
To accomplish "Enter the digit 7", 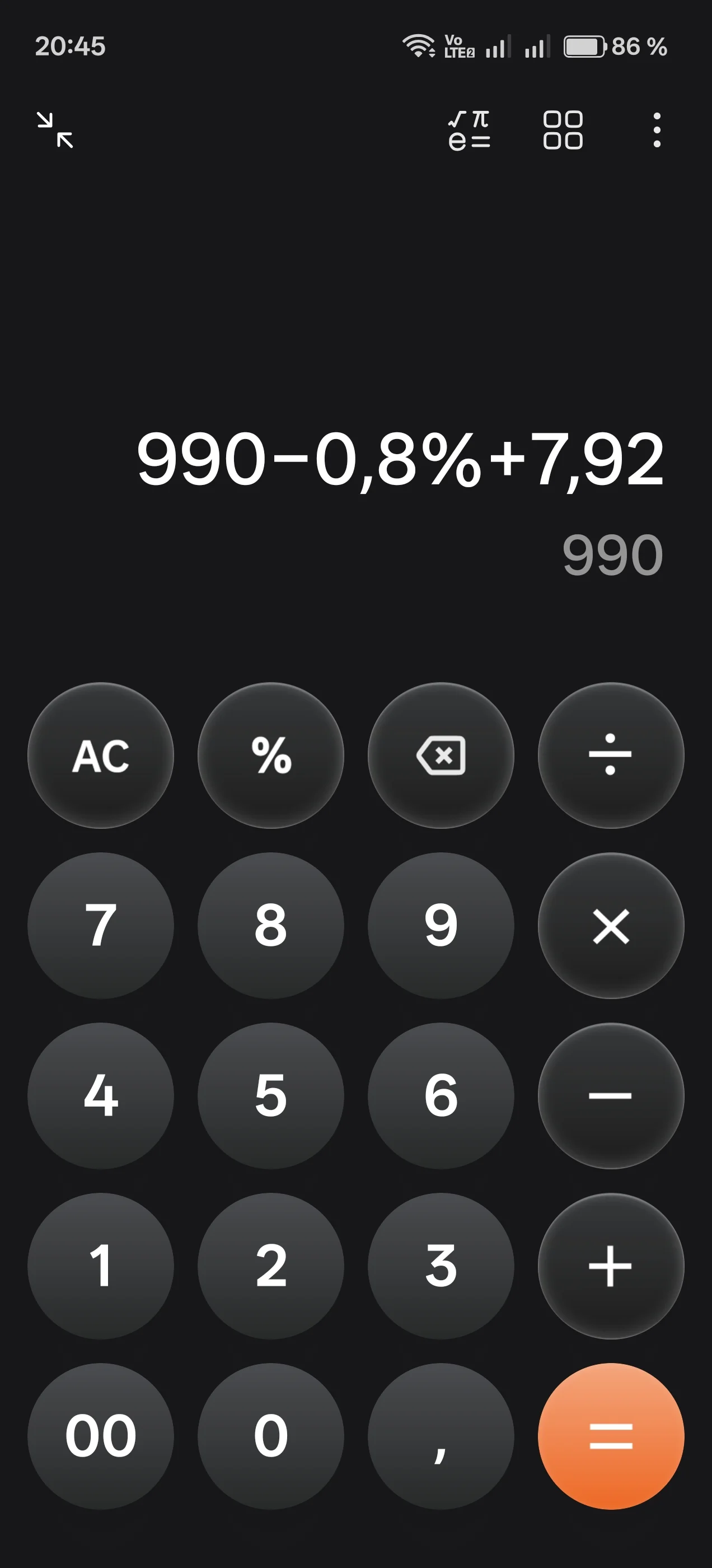I will point(100,926).
